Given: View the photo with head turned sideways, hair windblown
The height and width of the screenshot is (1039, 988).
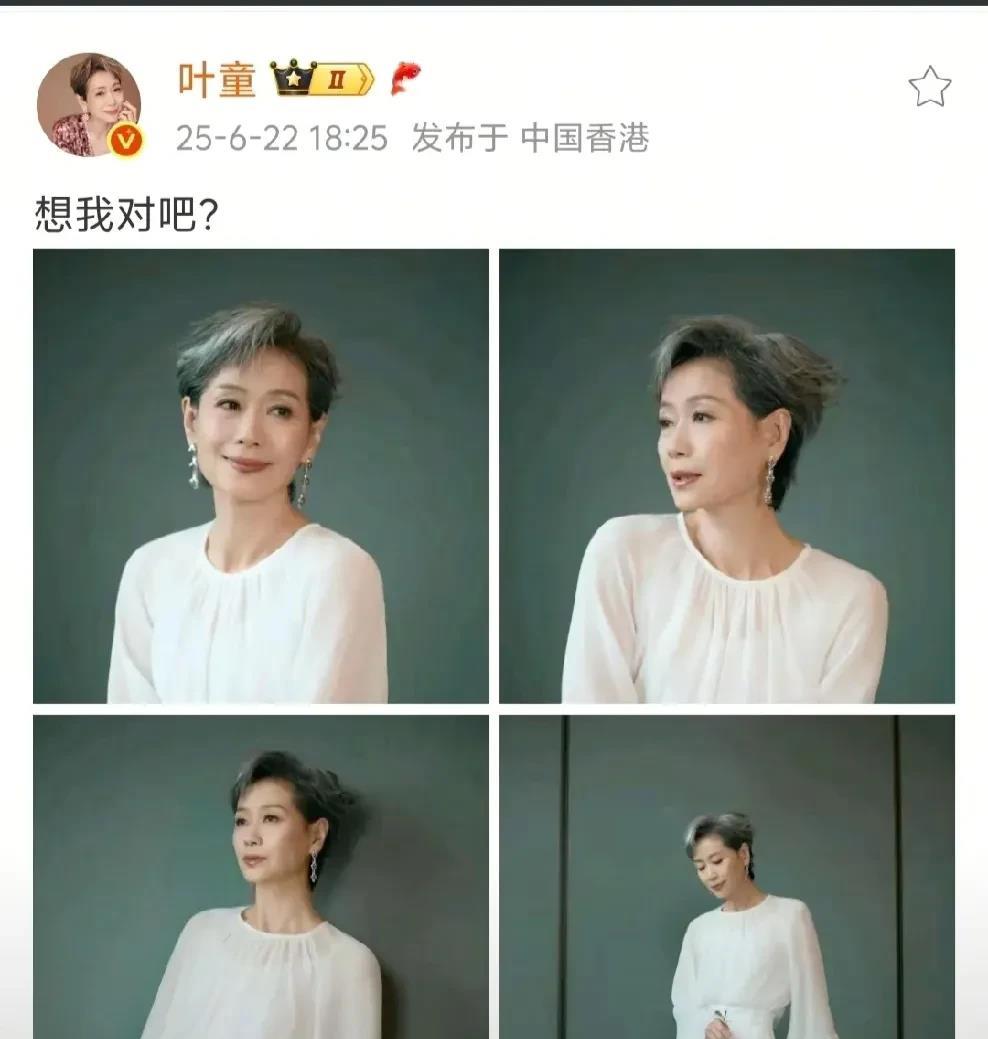Looking at the screenshot, I should click(727, 476).
